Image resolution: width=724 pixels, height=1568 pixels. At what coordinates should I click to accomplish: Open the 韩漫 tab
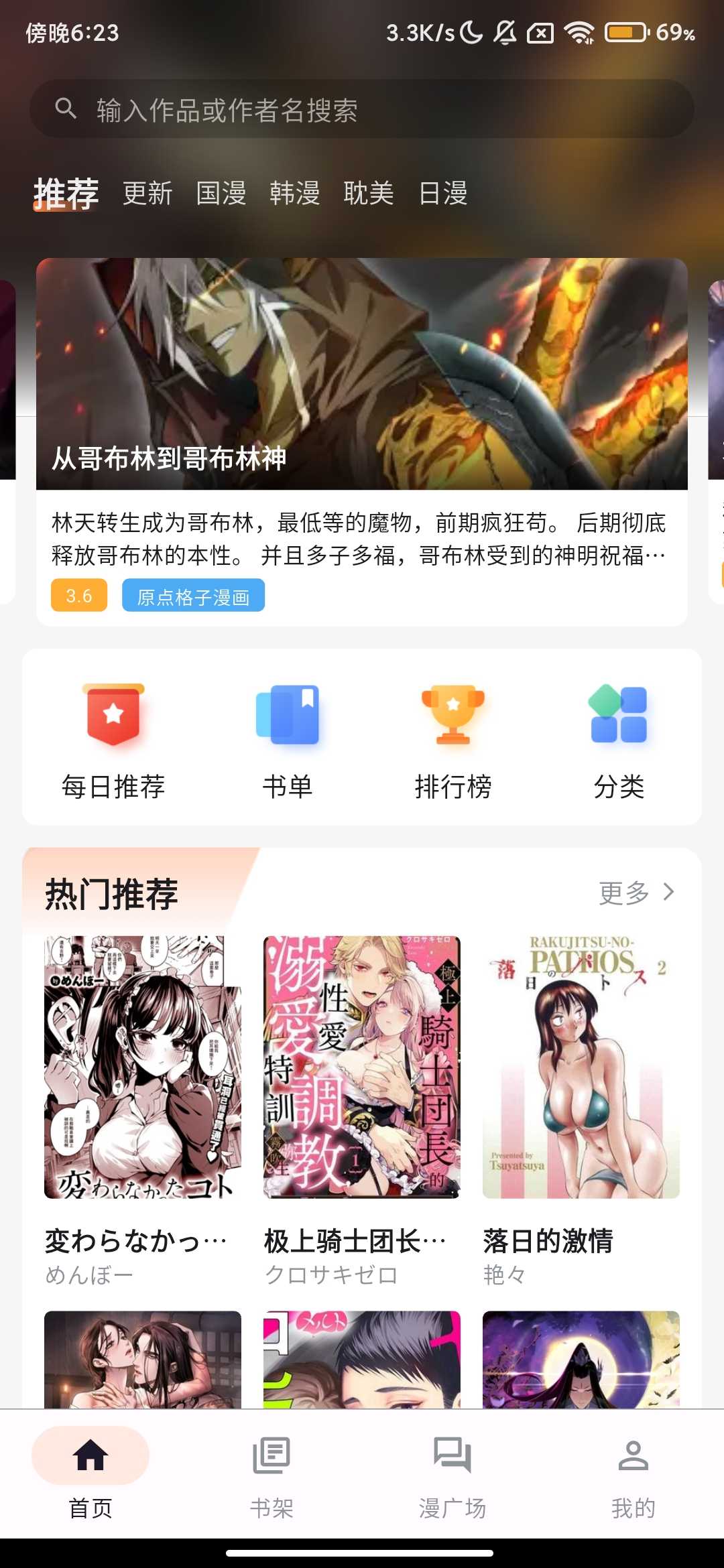tap(295, 194)
